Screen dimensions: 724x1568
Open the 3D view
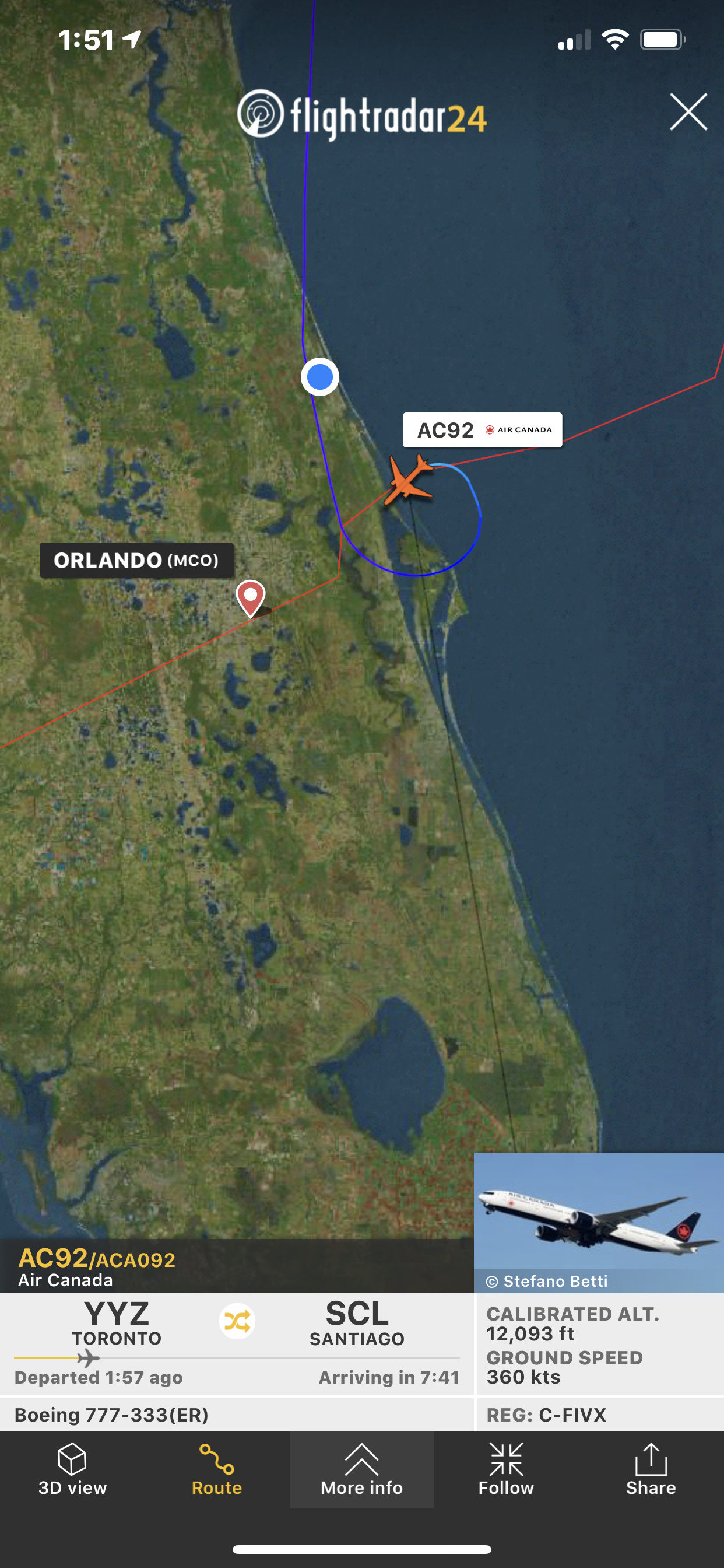click(x=72, y=1469)
